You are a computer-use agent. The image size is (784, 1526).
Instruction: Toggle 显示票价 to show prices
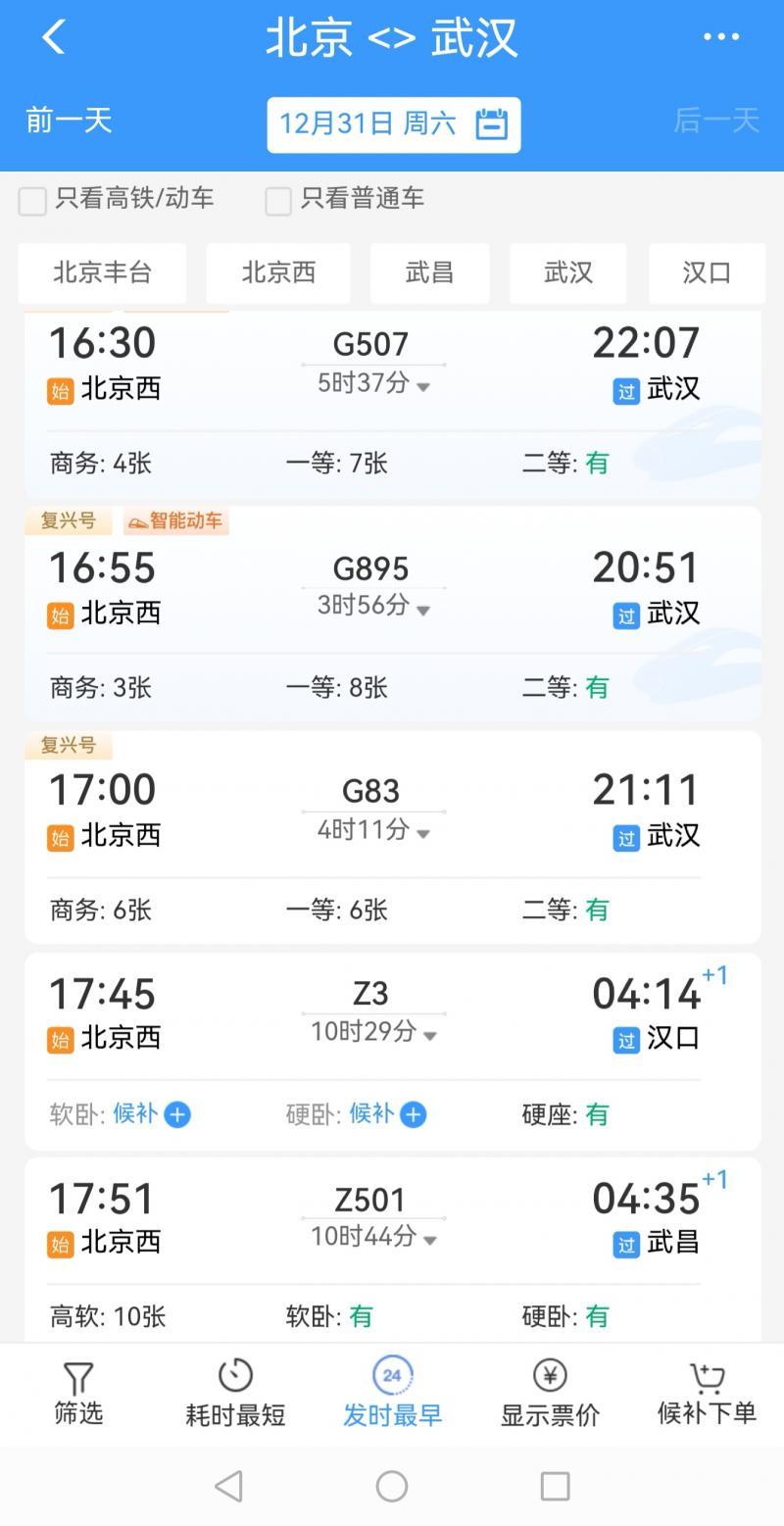pyautogui.click(x=550, y=1393)
